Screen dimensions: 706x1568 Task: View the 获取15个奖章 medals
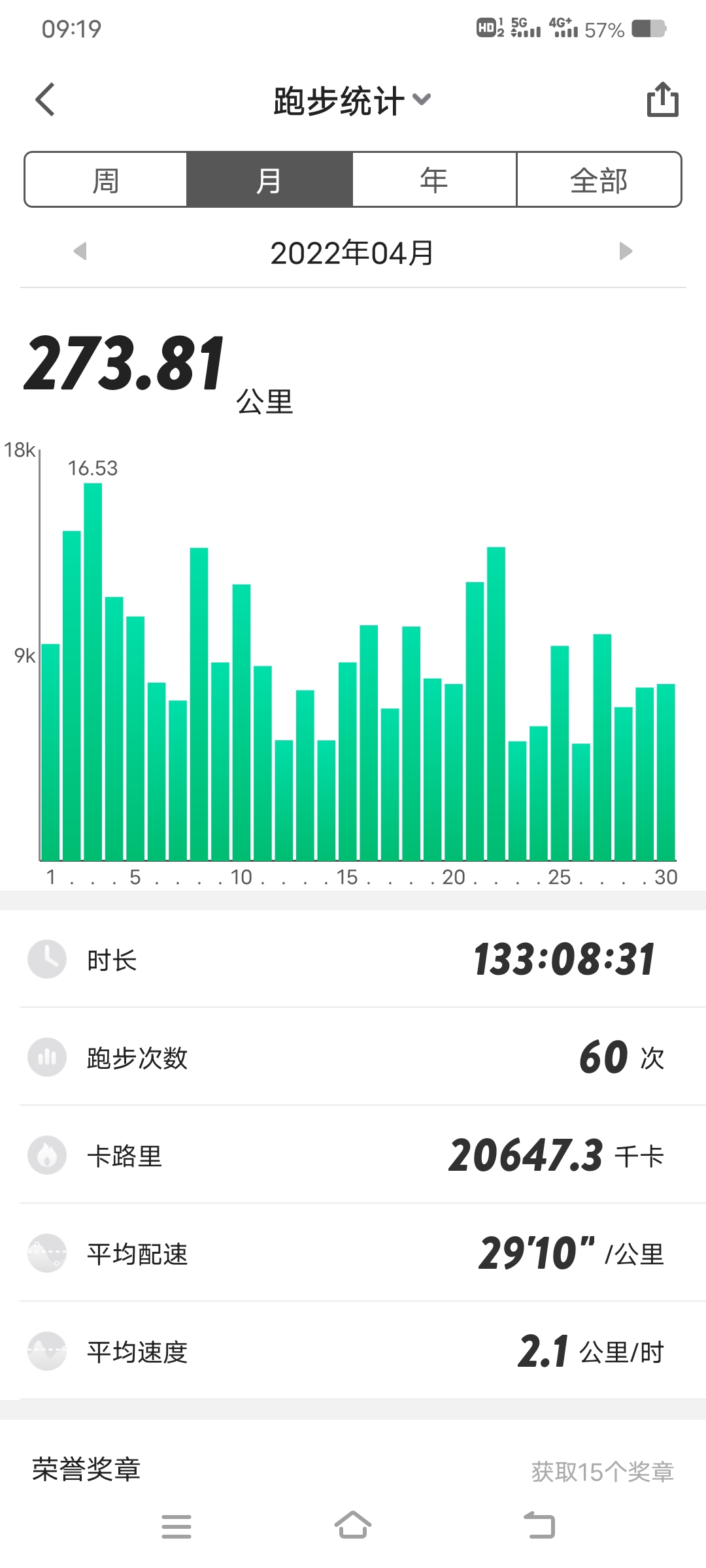[x=602, y=1471]
